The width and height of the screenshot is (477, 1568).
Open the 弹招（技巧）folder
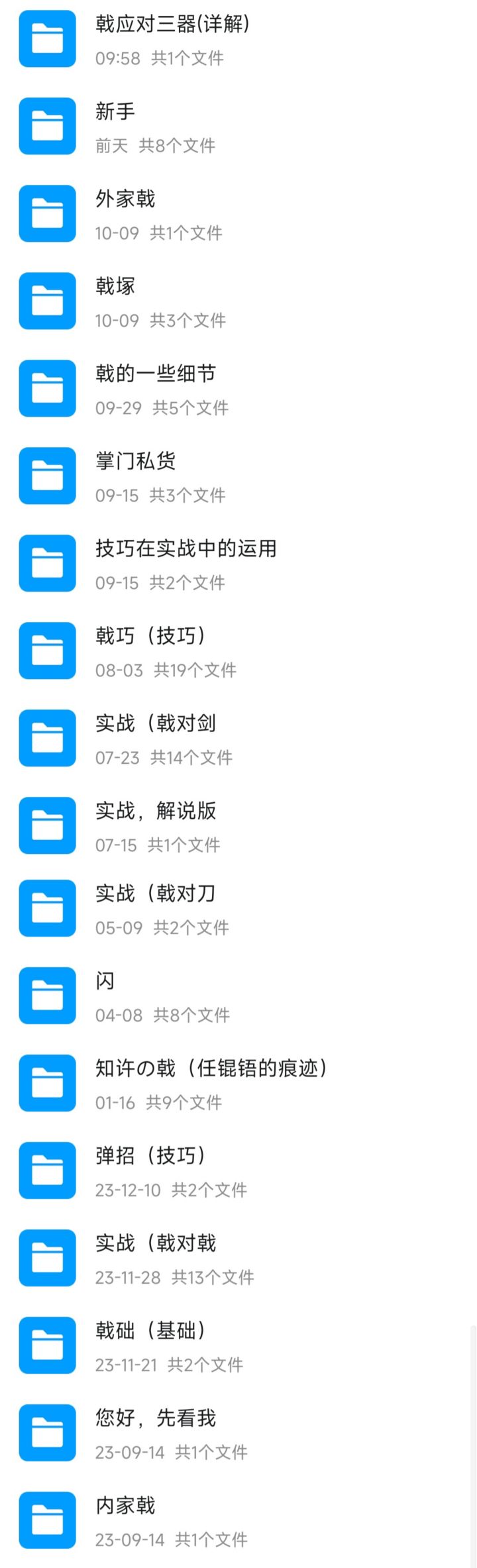point(171,1171)
